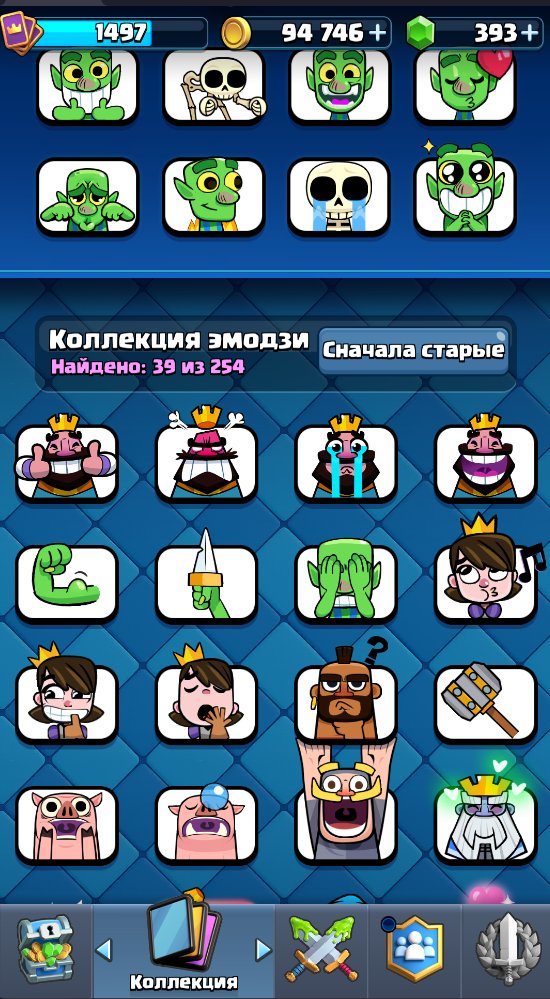550x999 pixels.
Task: Open the clan social tab
Action: point(413,947)
